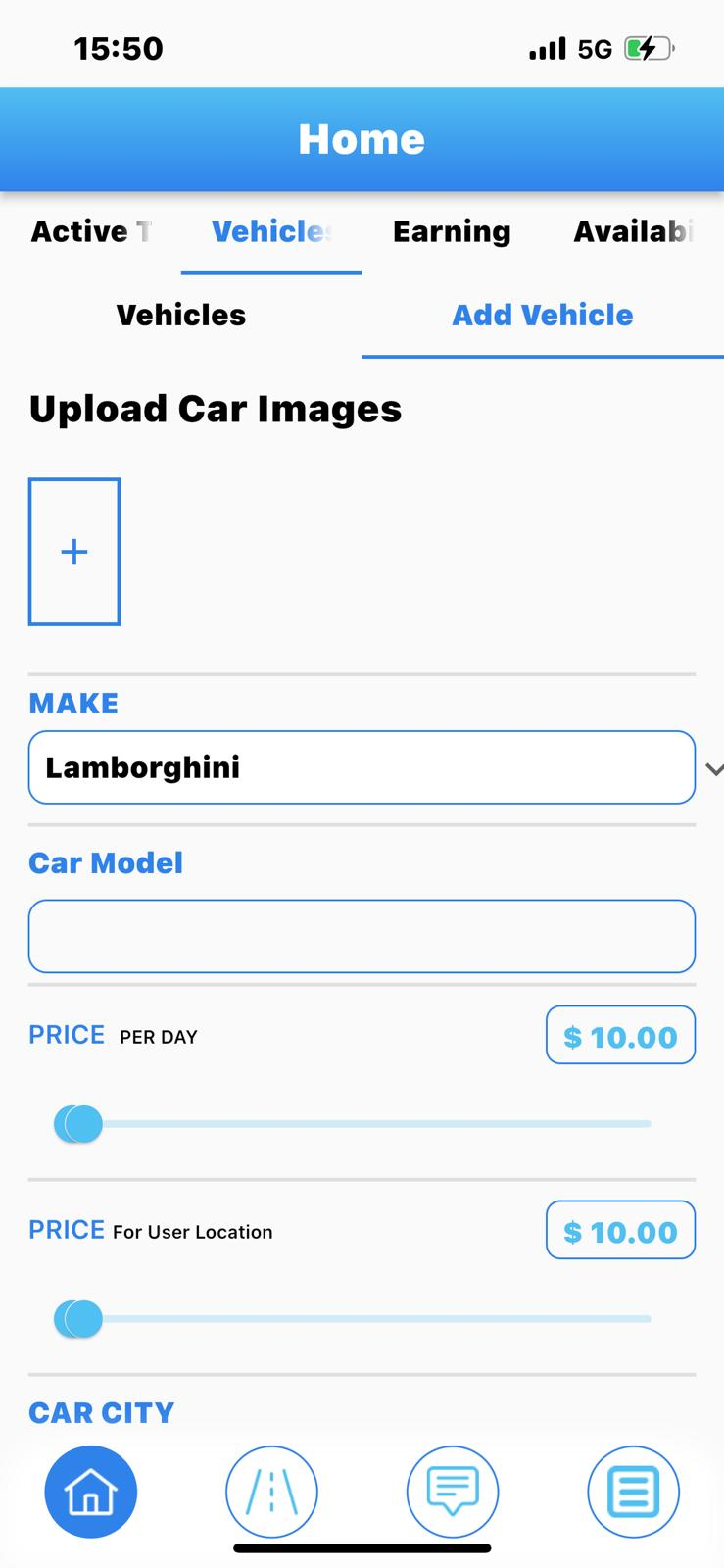Select the Add Vehicle sub-tab
Screen dimensions: 724x1568
click(543, 315)
